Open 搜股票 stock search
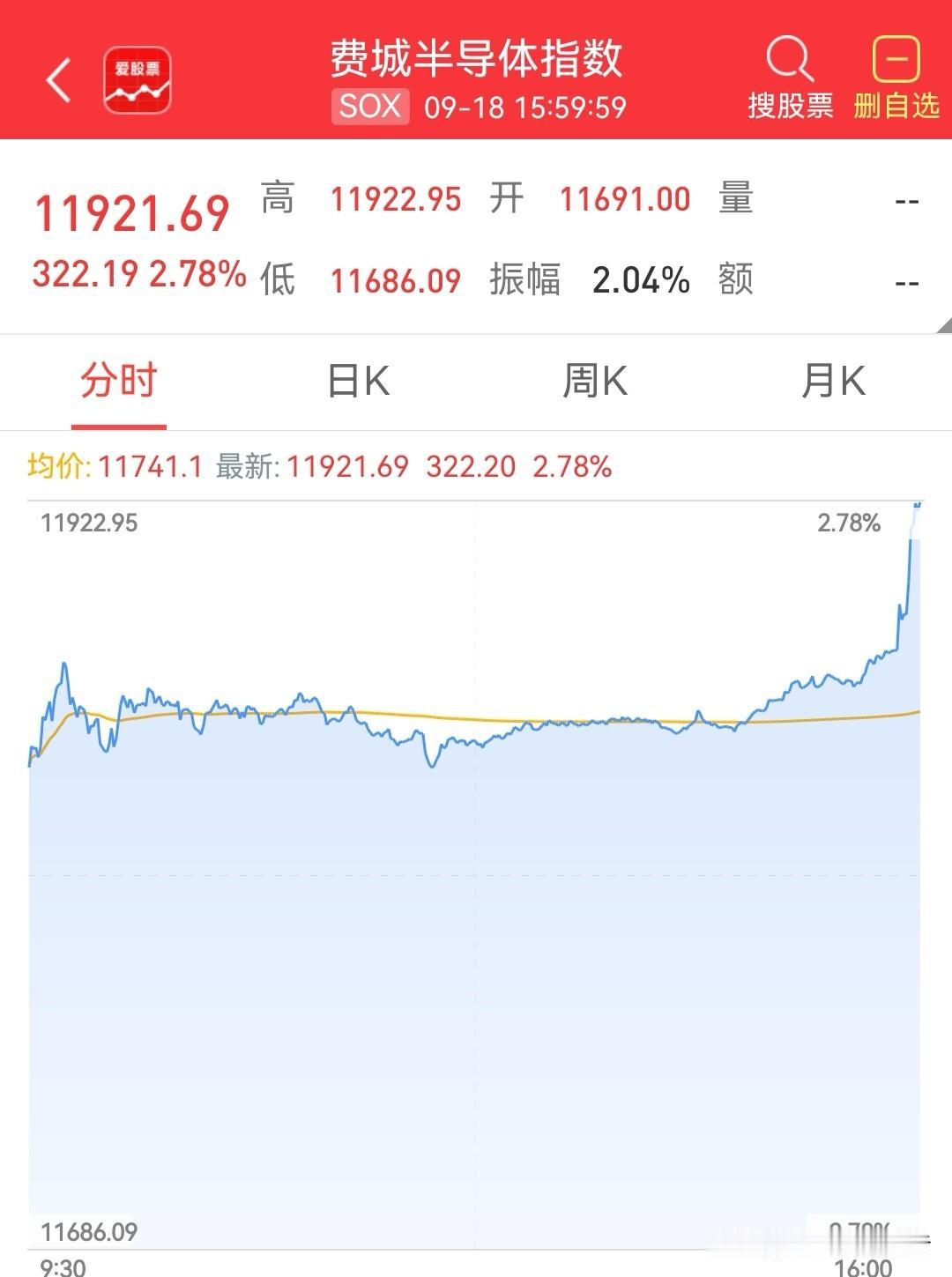 (x=791, y=78)
